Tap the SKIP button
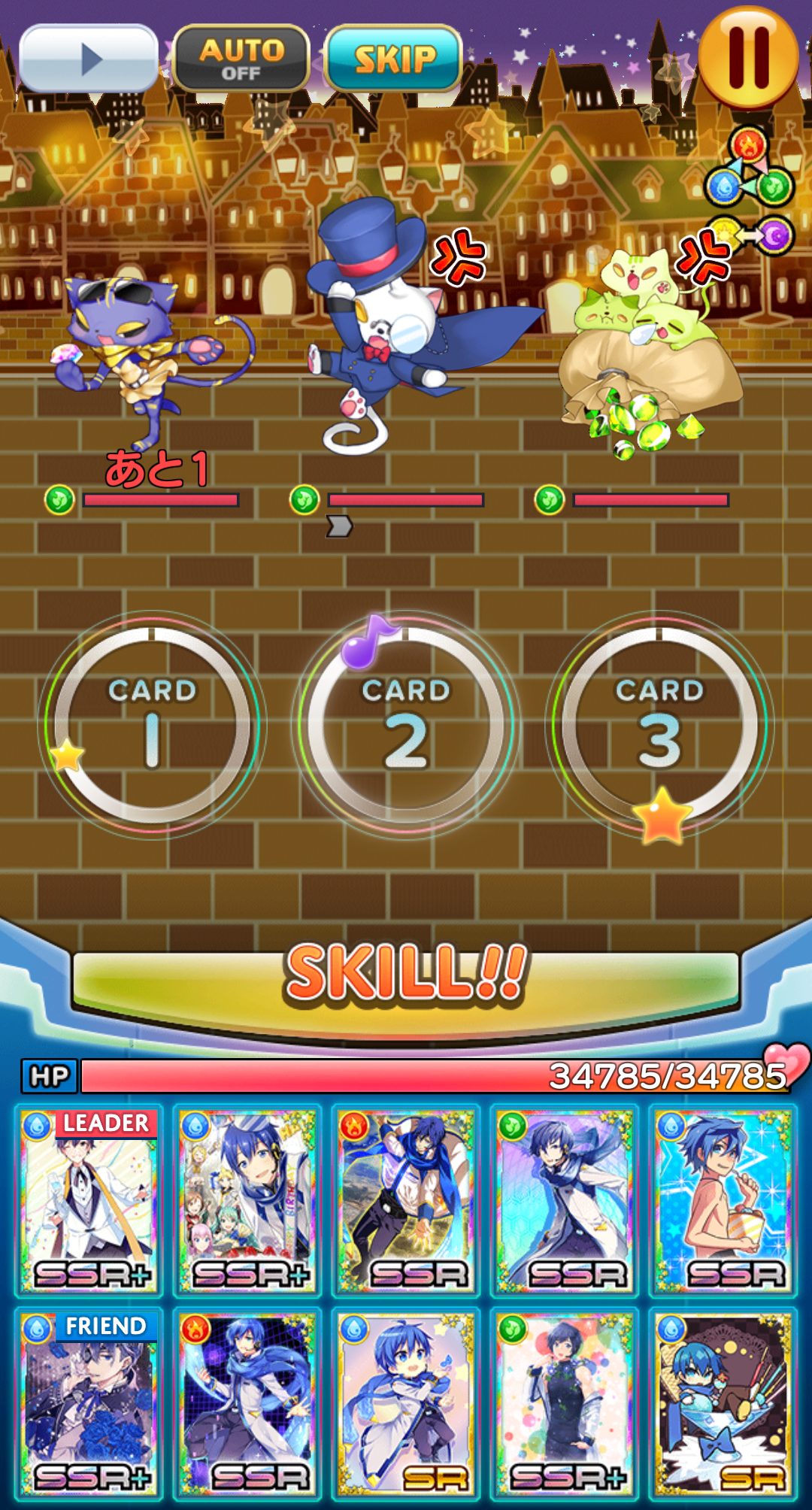The width and height of the screenshot is (812, 1510). click(393, 59)
